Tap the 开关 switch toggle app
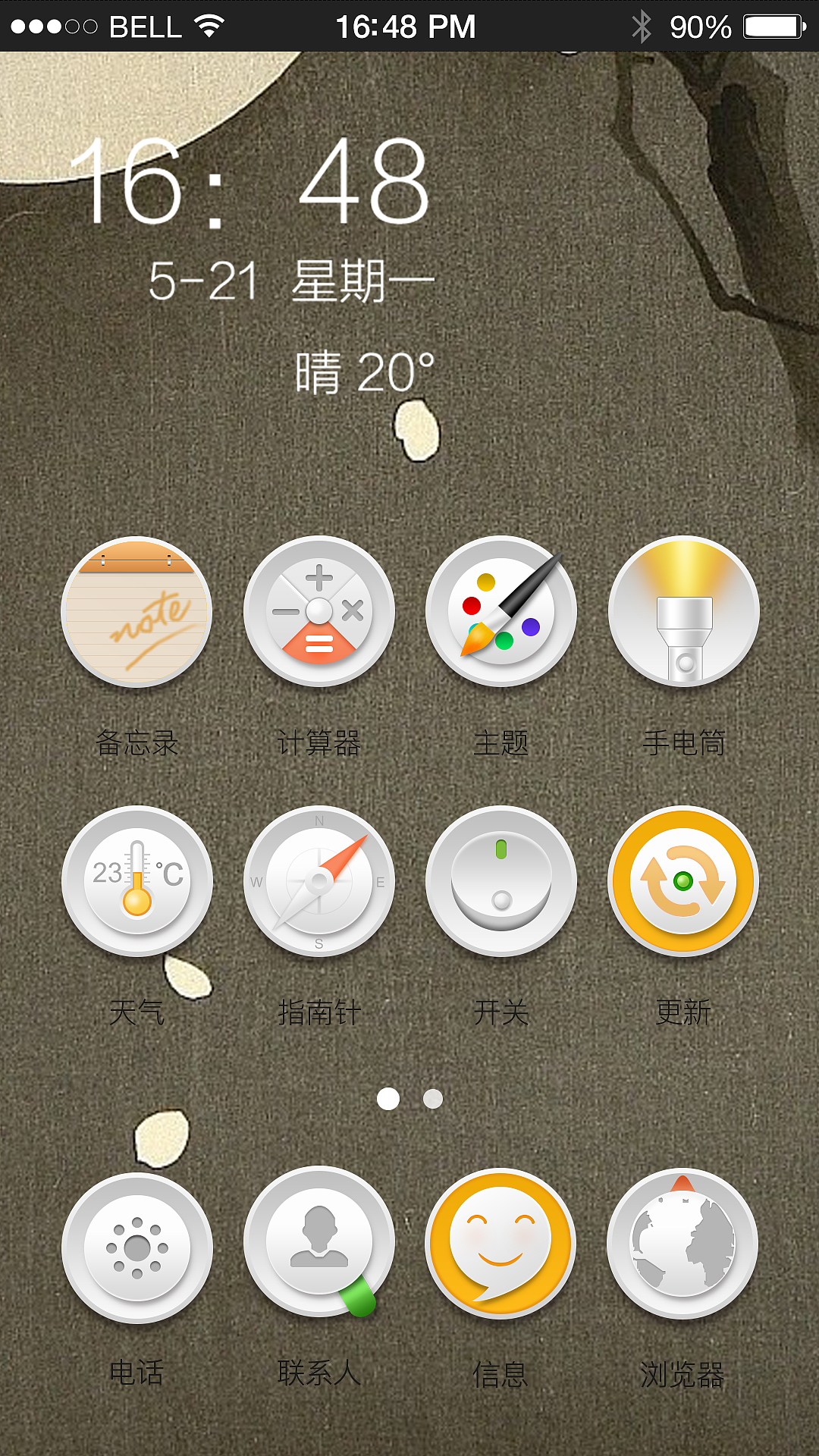 click(501, 880)
